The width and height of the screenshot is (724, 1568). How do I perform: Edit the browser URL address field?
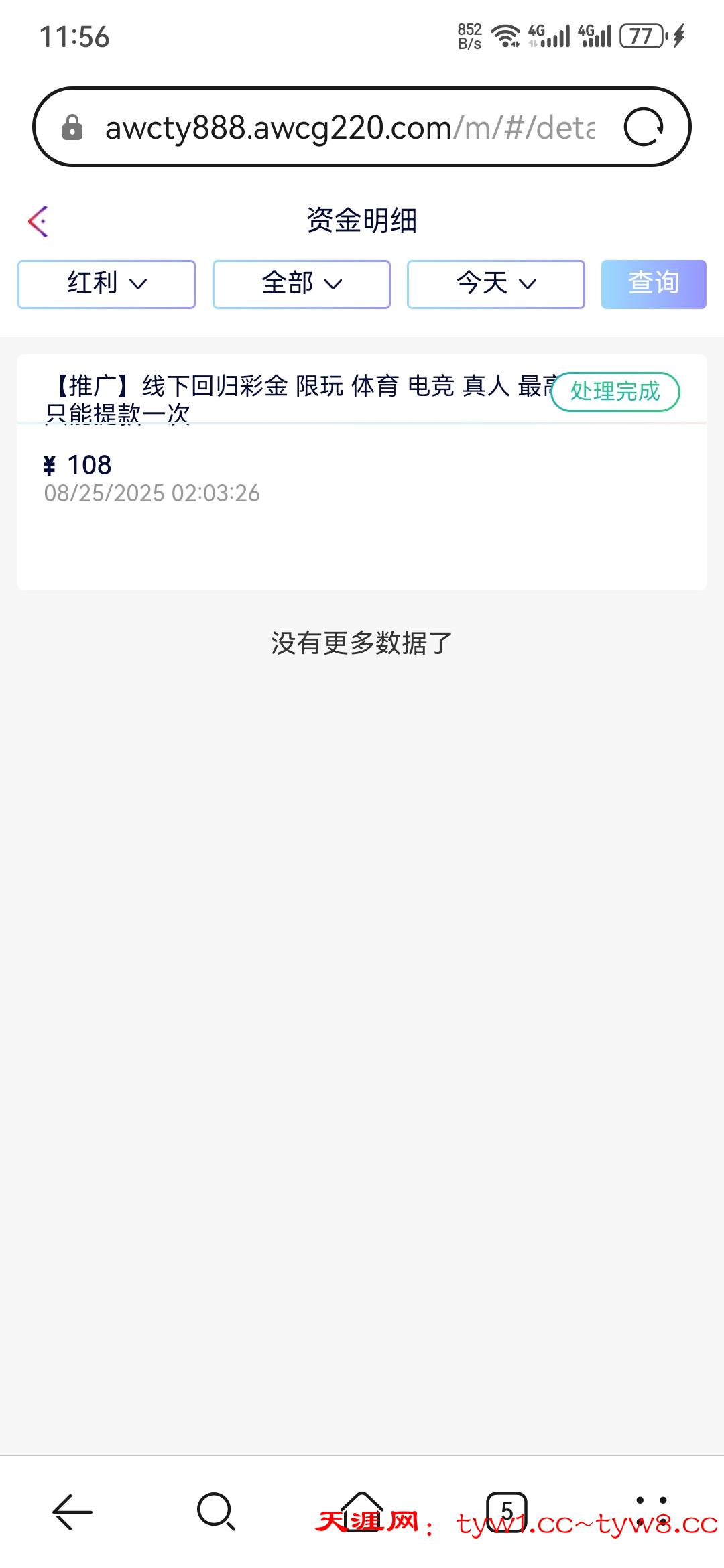(x=349, y=127)
